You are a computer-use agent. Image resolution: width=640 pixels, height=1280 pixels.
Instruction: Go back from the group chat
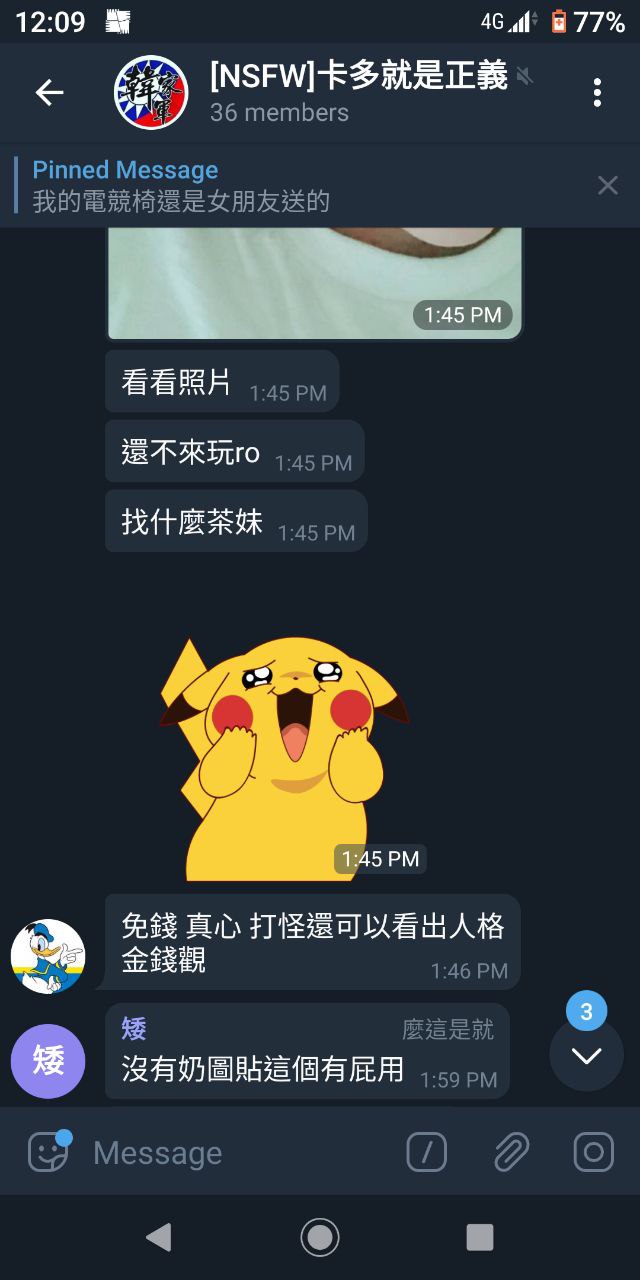pos(49,93)
